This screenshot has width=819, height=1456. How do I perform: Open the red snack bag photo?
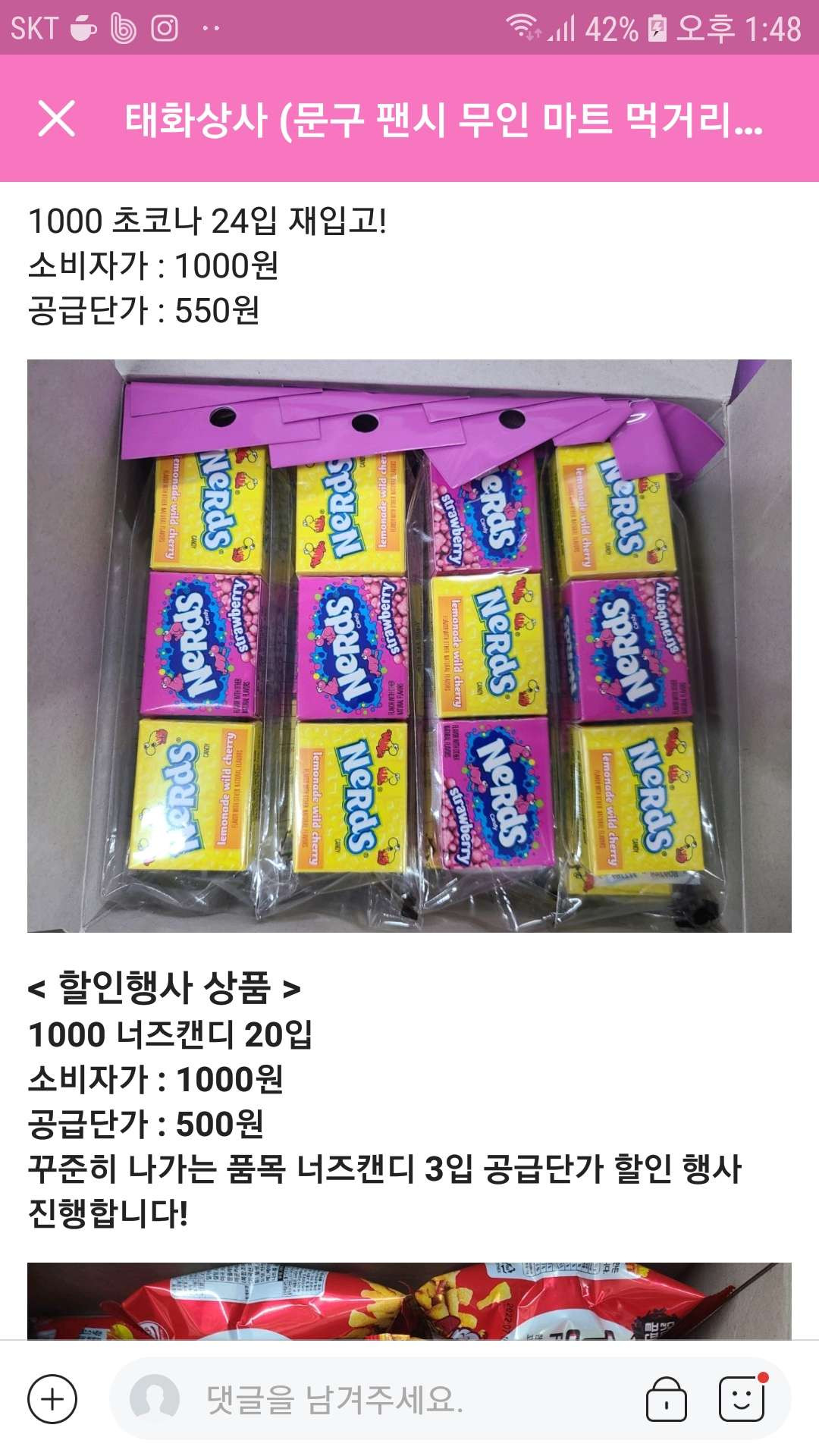tap(409, 1300)
